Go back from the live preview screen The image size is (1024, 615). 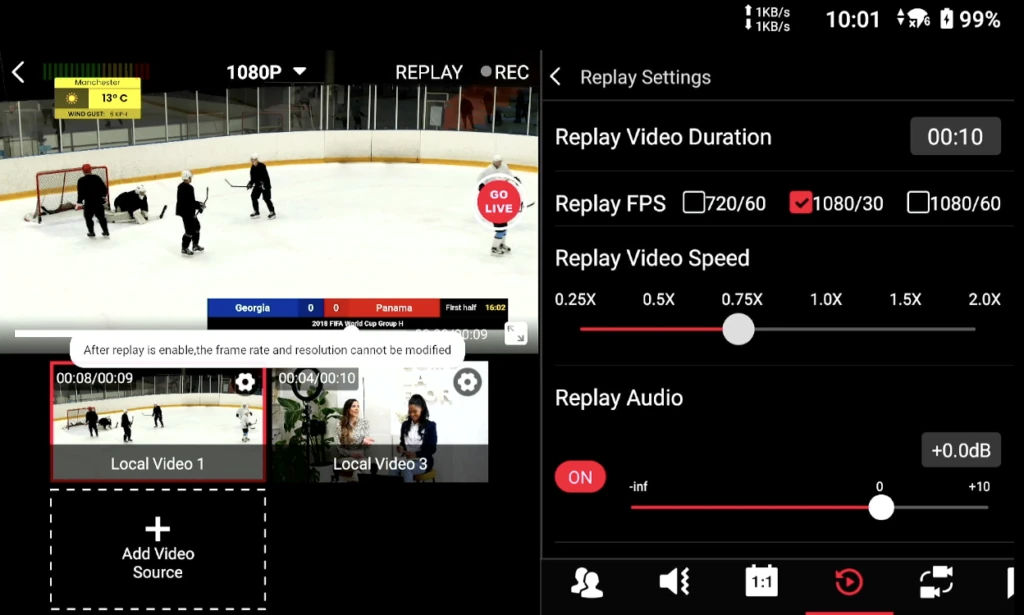click(18, 72)
